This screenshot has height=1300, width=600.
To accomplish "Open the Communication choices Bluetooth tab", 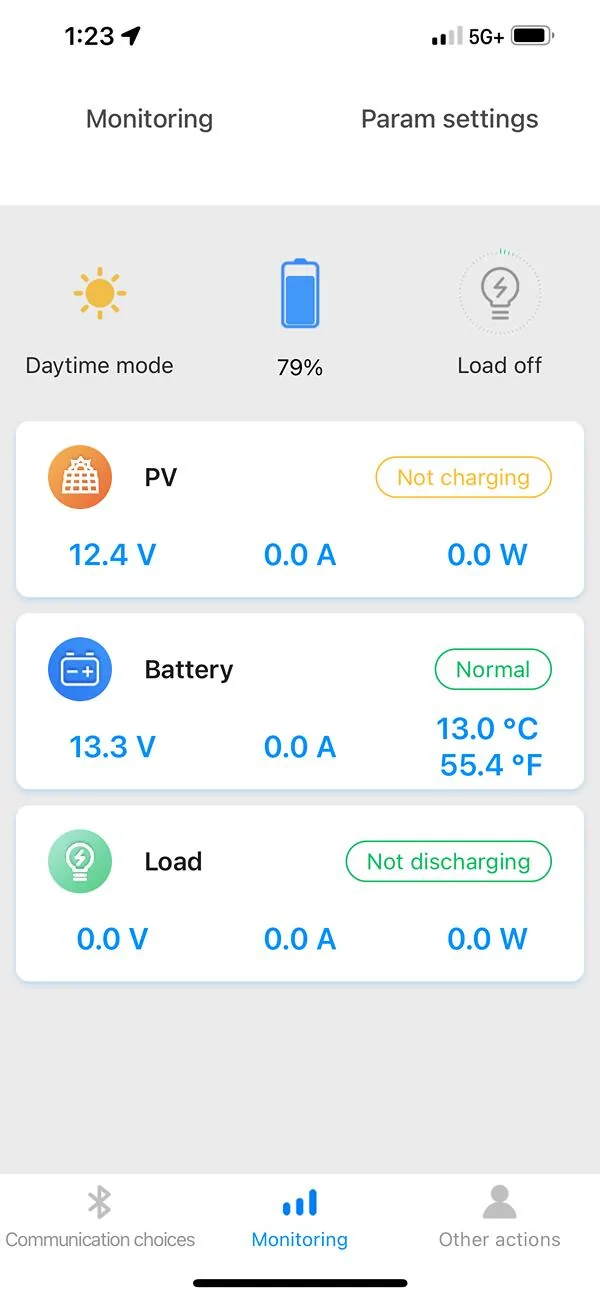I will pos(99,1218).
